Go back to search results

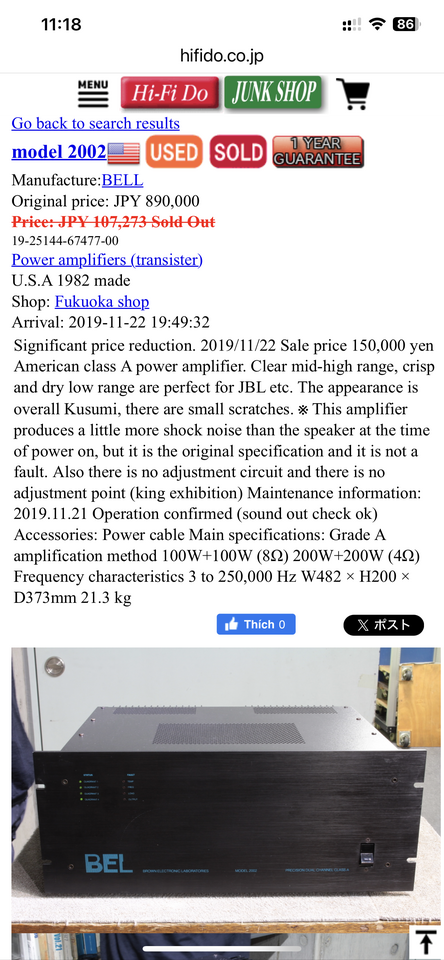coord(96,123)
